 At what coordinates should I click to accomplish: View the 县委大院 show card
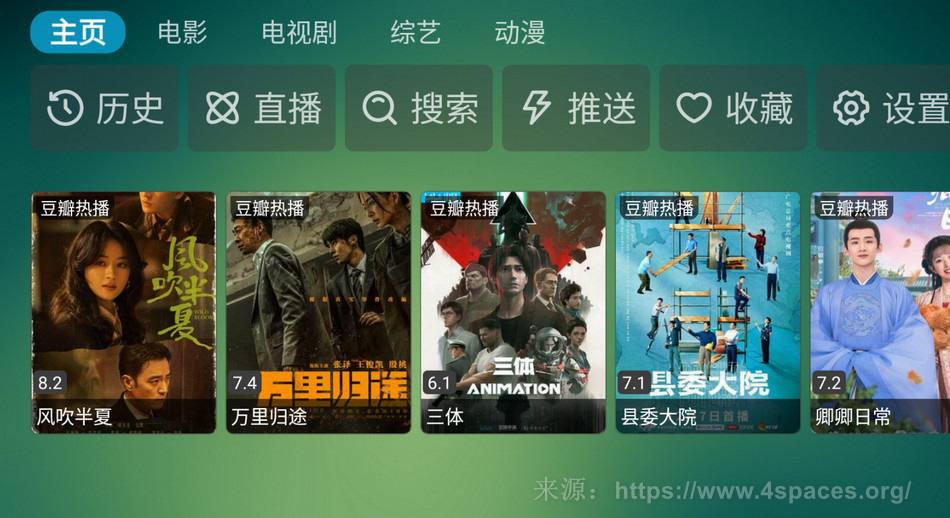(x=708, y=312)
